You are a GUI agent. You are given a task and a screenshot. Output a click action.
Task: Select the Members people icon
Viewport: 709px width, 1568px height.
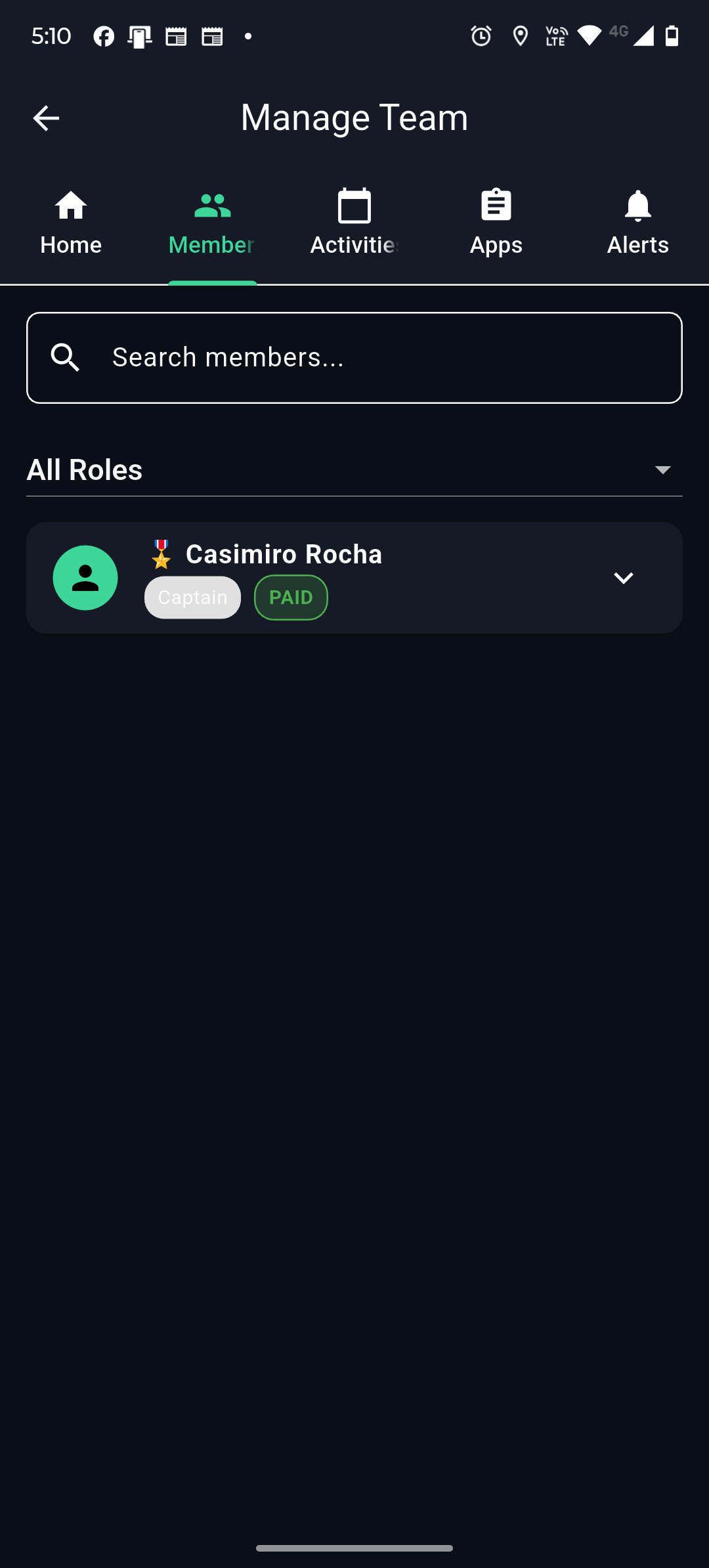click(211, 205)
